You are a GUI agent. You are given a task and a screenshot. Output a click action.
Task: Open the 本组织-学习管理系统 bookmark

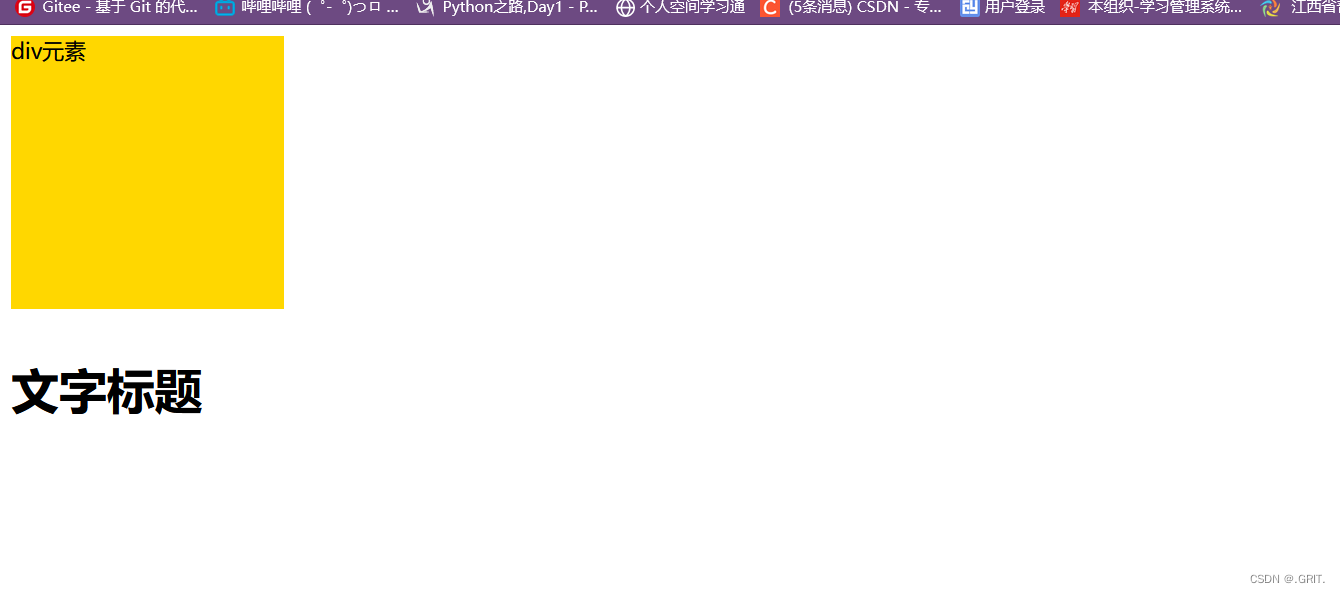[x=1152, y=8]
